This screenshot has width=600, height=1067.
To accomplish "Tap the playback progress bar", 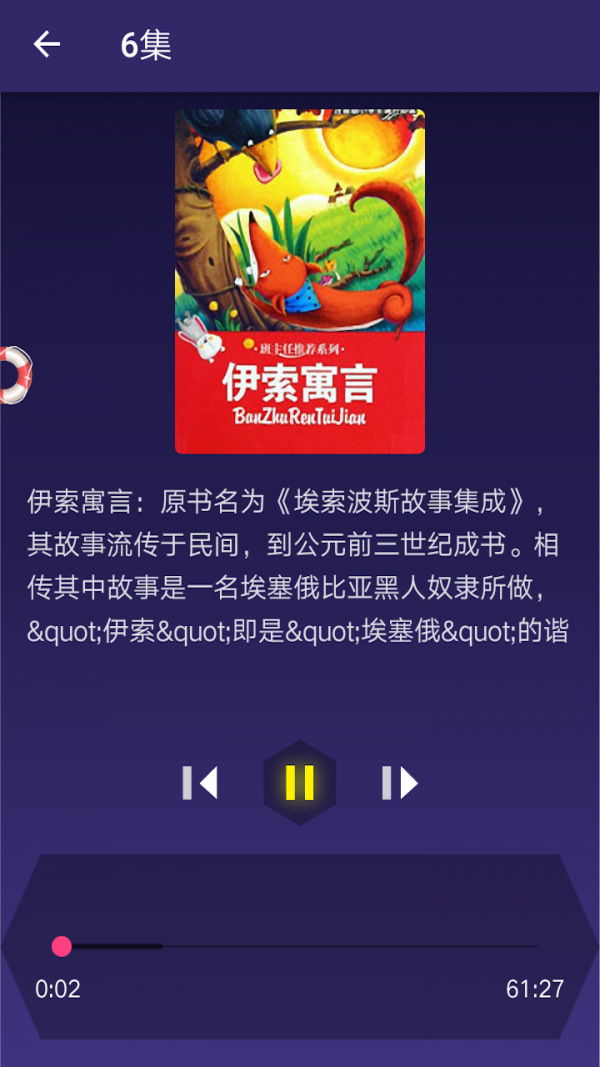I will pos(300,946).
